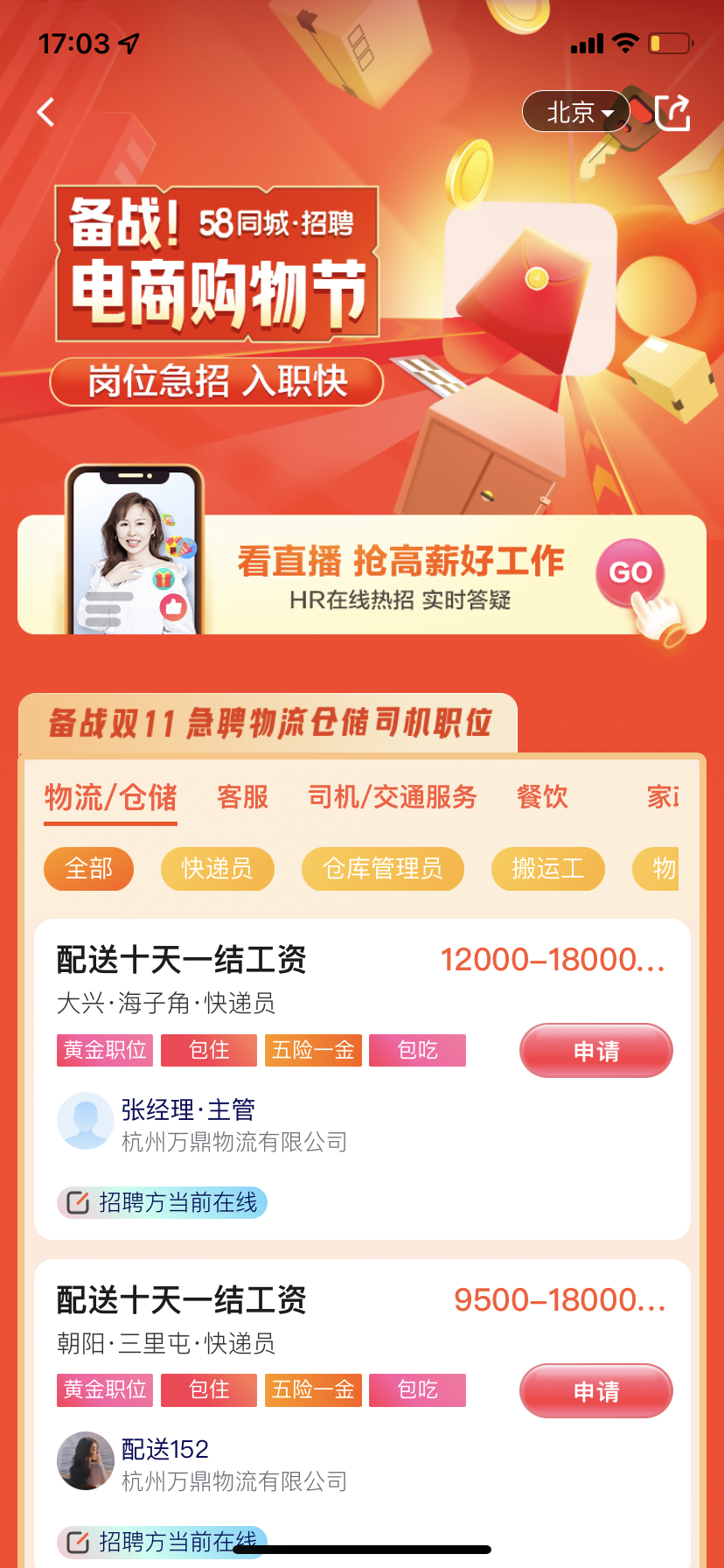Open the 北京 city dropdown
Screen dimensions: 724x1568
coord(576,112)
